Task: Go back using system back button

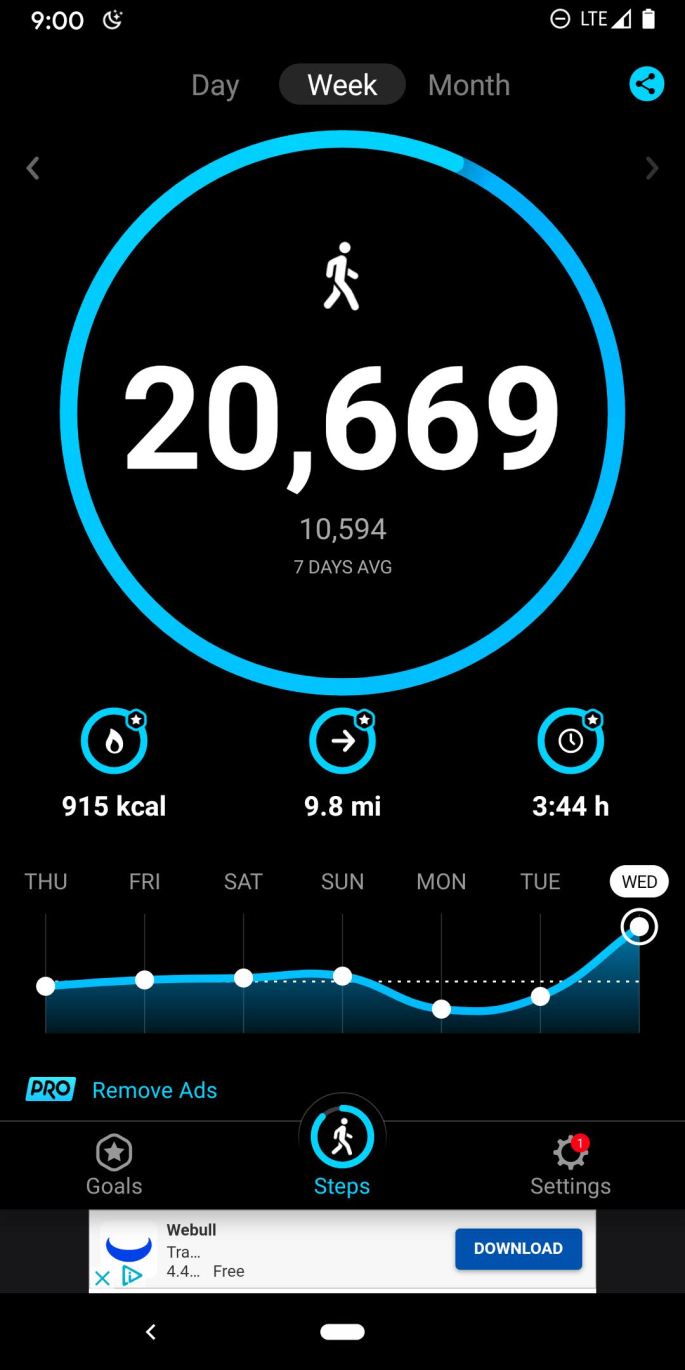Action: (151, 1332)
